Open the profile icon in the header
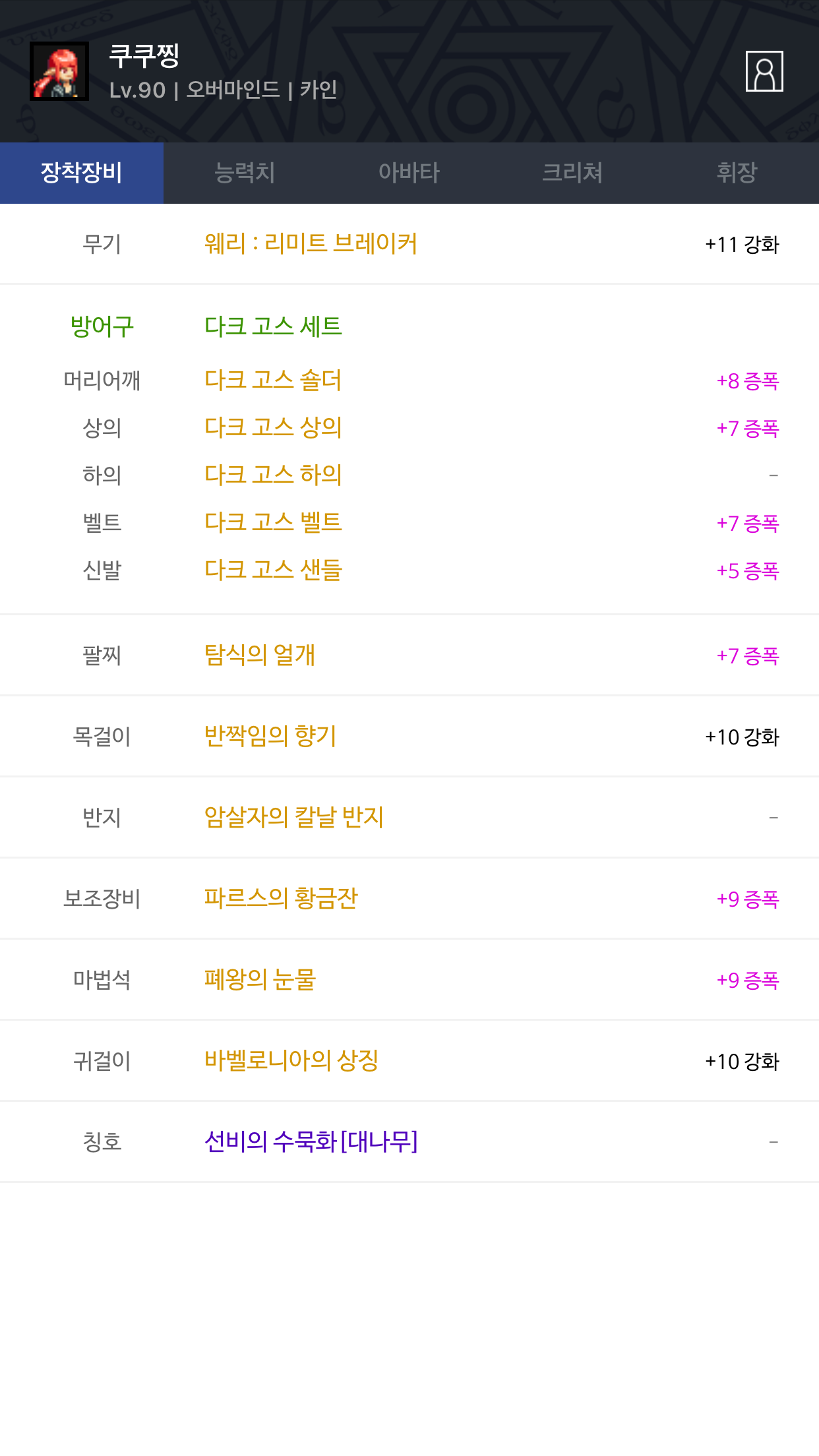Image resolution: width=819 pixels, height=1456 pixels. click(x=764, y=71)
